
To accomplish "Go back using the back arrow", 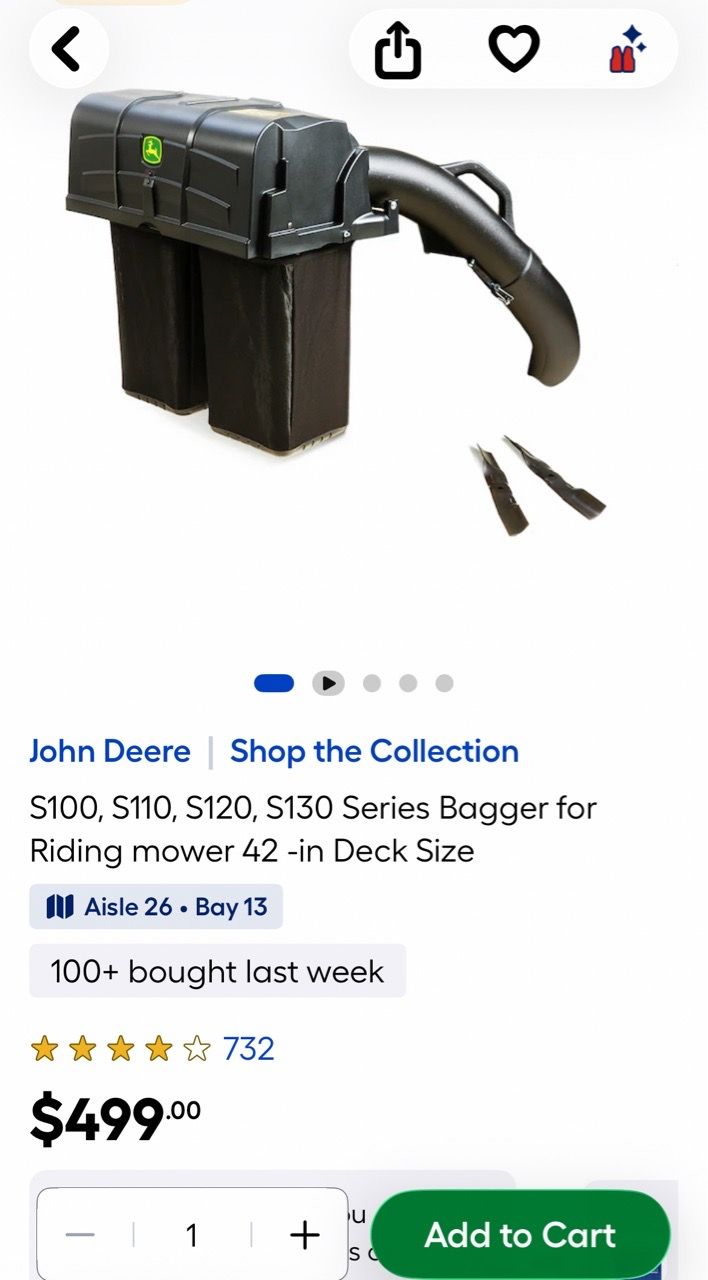I will (67, 48).
